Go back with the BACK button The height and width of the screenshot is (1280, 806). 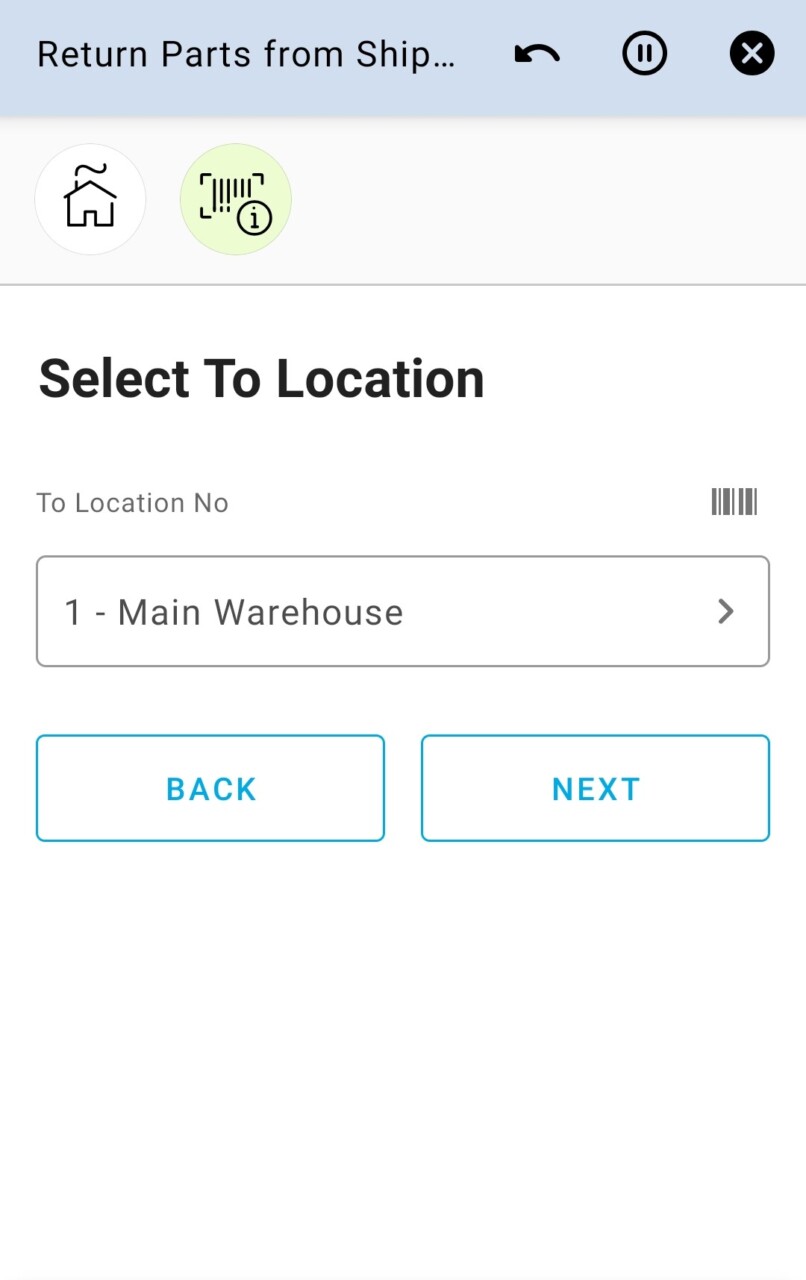tap(210, 788)
